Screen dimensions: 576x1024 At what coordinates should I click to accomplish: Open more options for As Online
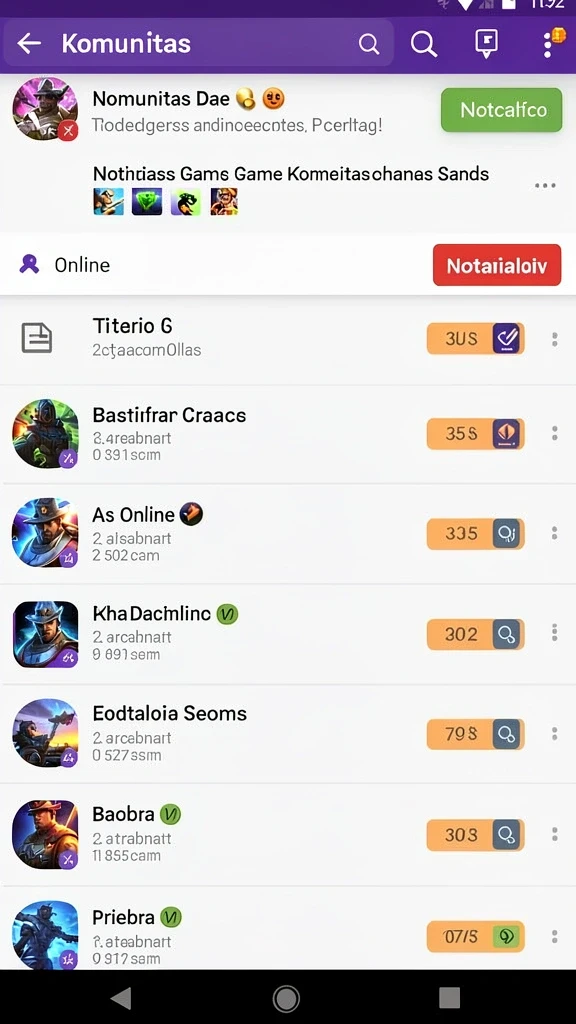[554, 533]
